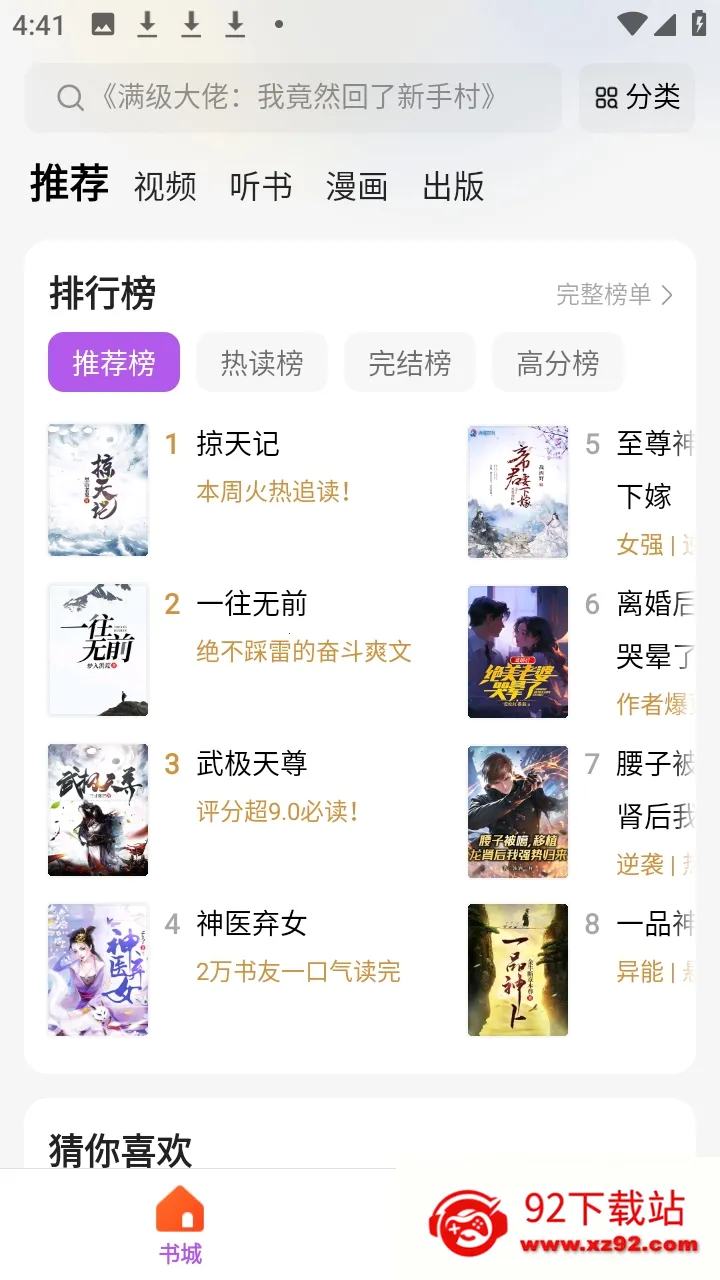Open the book 神医弃女

[x=238, y=970]
